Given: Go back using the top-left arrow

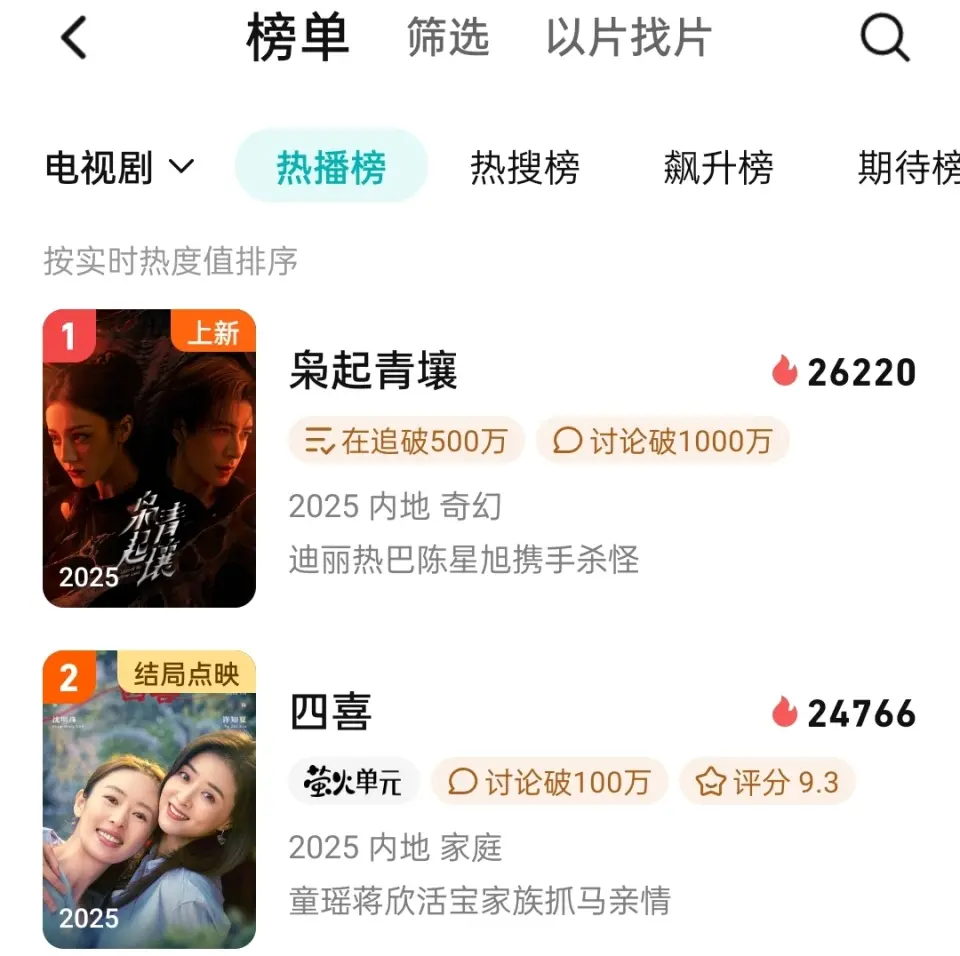Looking at the screenshot, I should pos(75,39).
